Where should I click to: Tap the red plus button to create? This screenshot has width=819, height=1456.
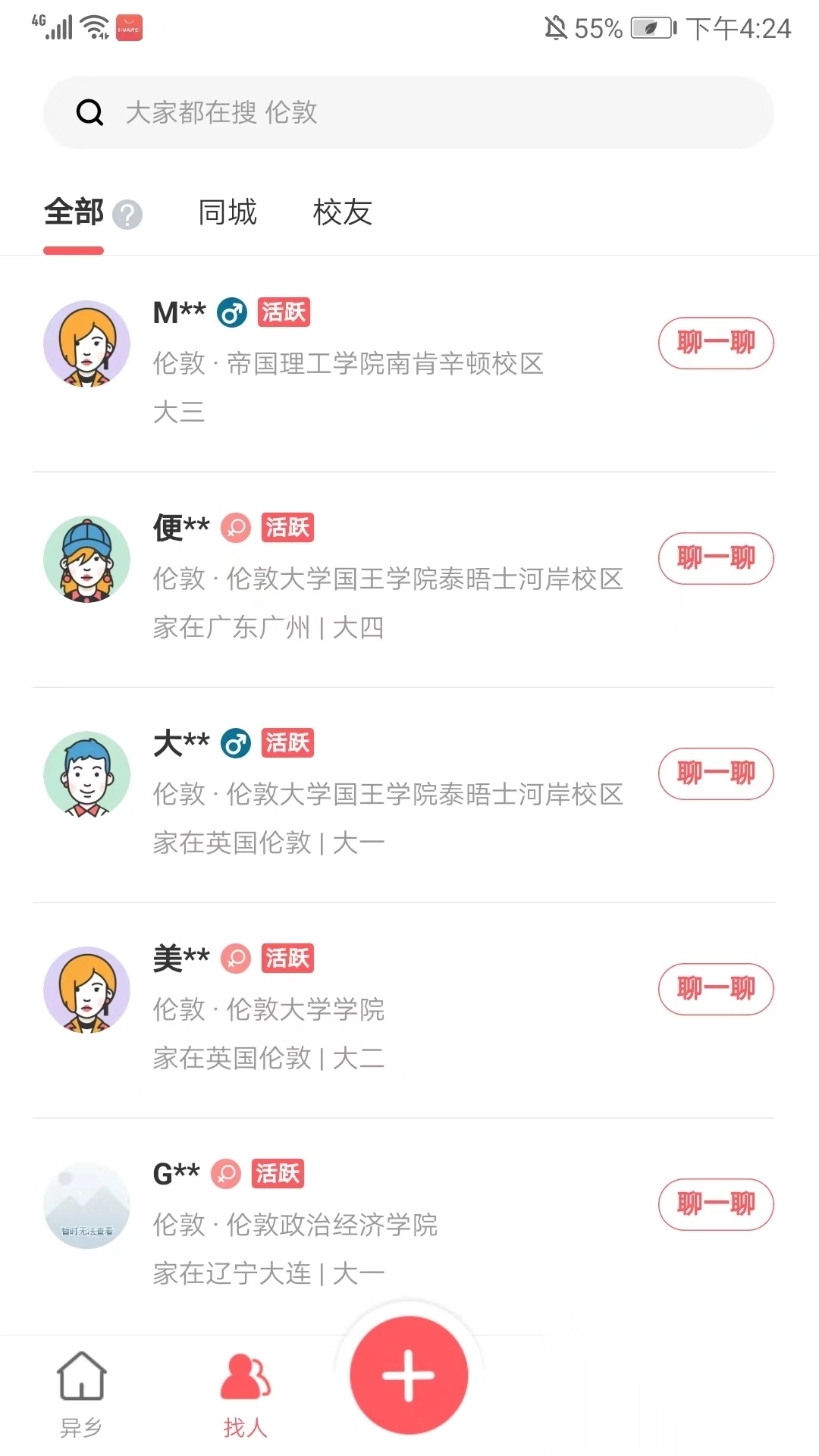pyautogui.click(x=409, y=1376)
